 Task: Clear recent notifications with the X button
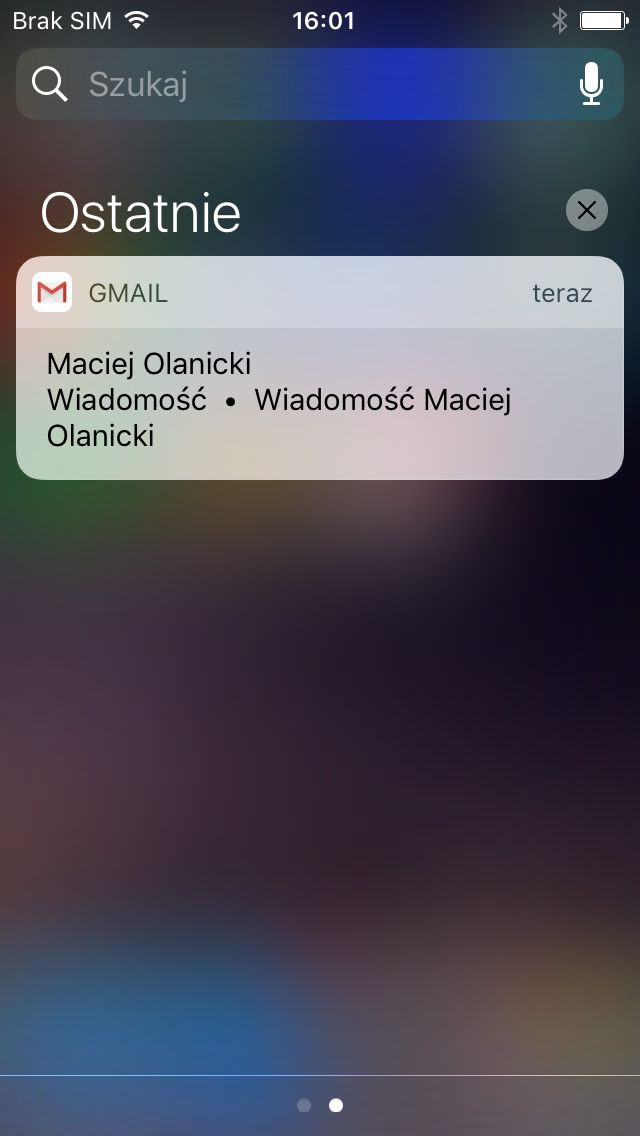tap(586, 210)
